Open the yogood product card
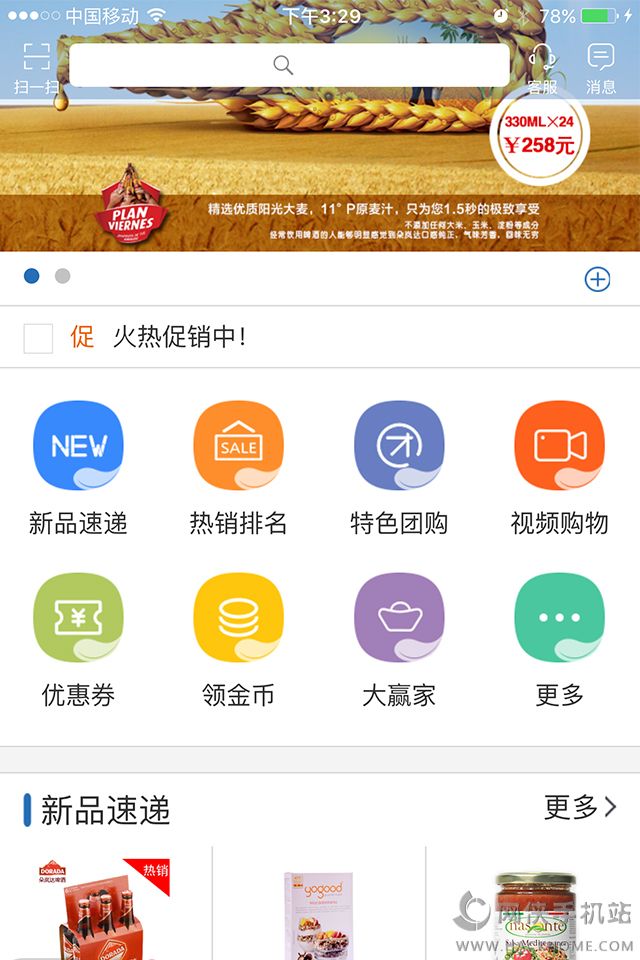 (x=318, y=905)
